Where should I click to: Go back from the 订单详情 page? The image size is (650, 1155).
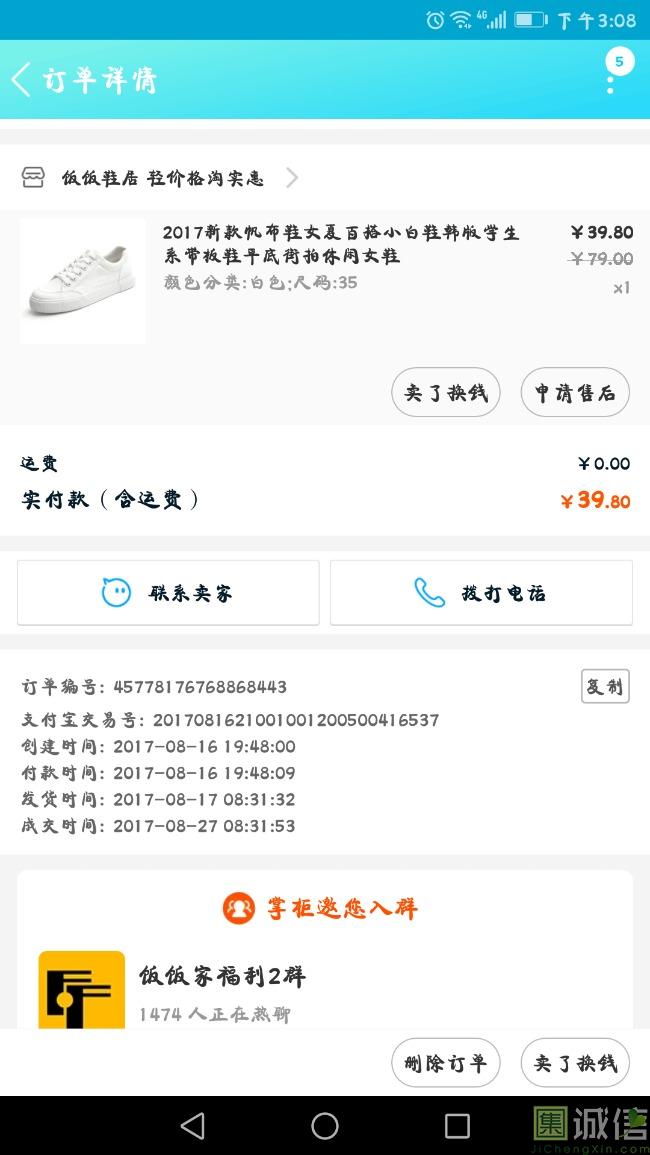22,79
